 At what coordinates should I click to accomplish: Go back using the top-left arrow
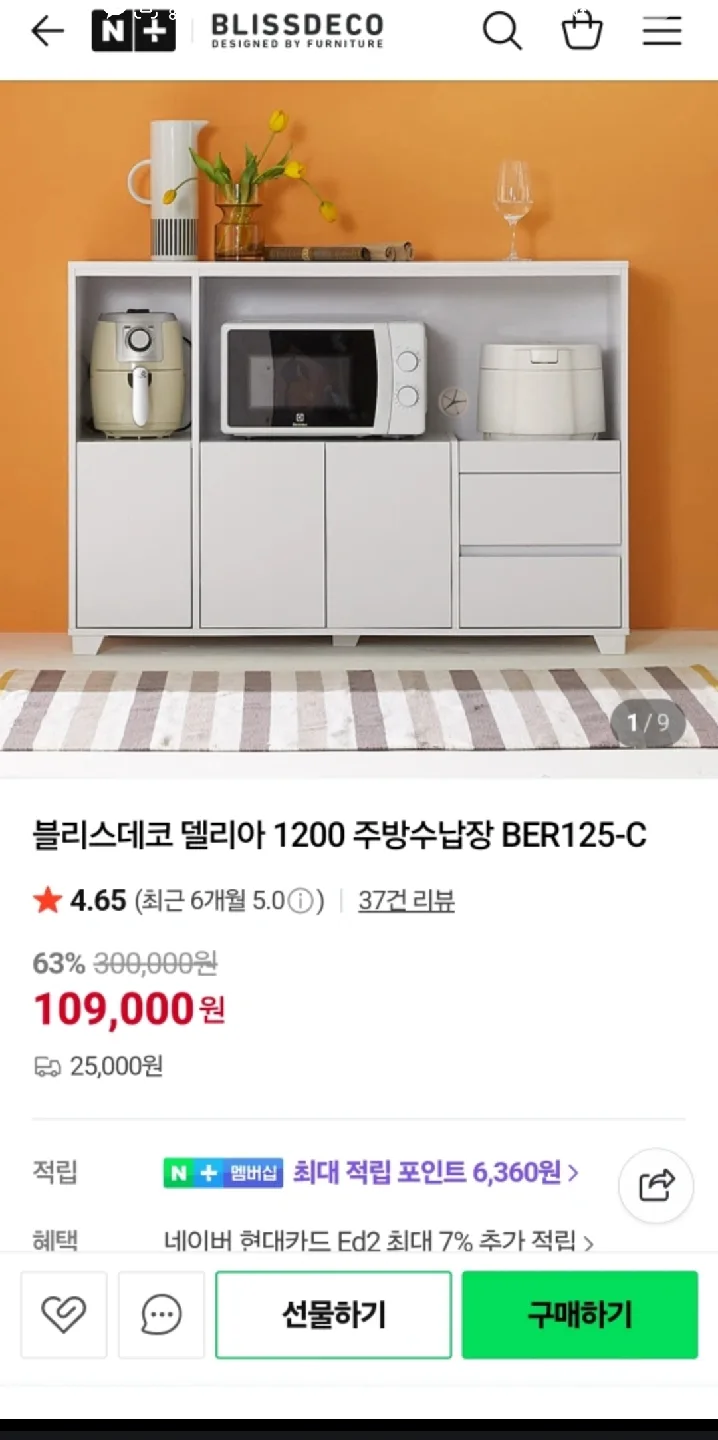(46, 32)
